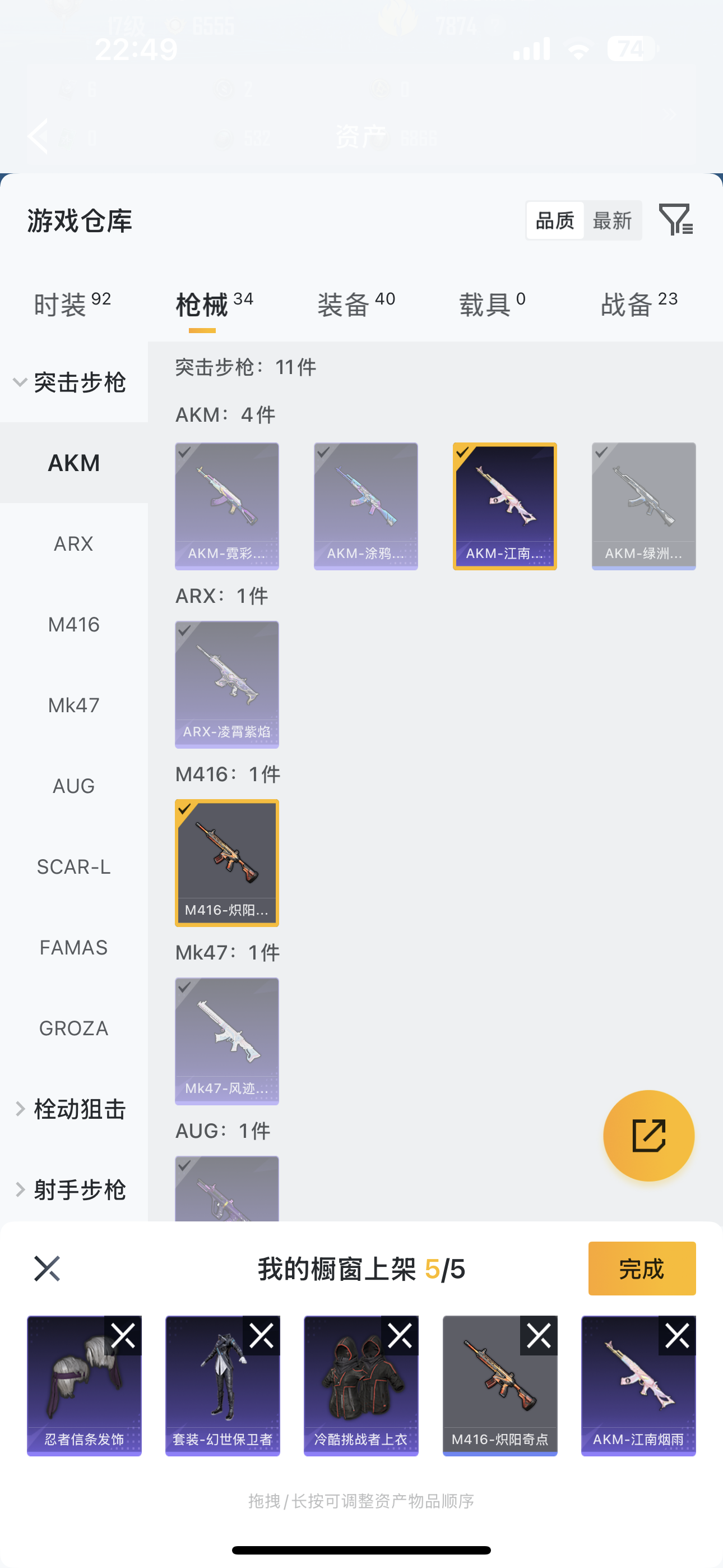Tap the orange floating share button
The width and height of the screenshot is (723, 1568).
[x=648, y=1135]
